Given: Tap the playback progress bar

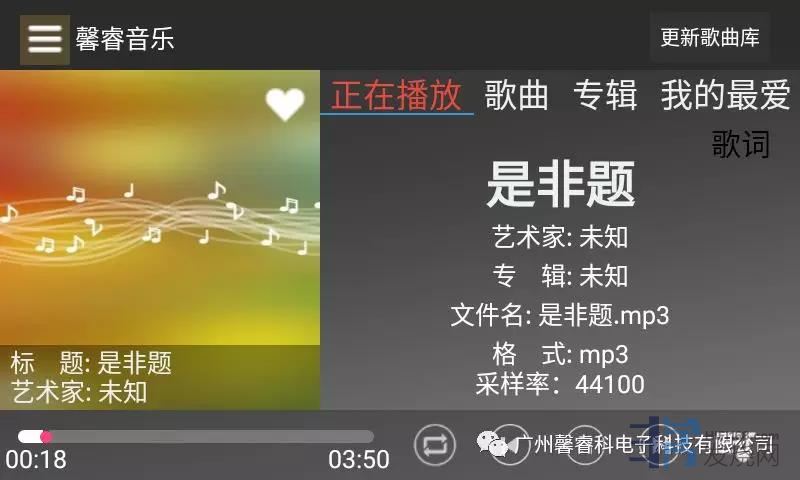Looking at the screenshot, I should (x=200, y=437).
